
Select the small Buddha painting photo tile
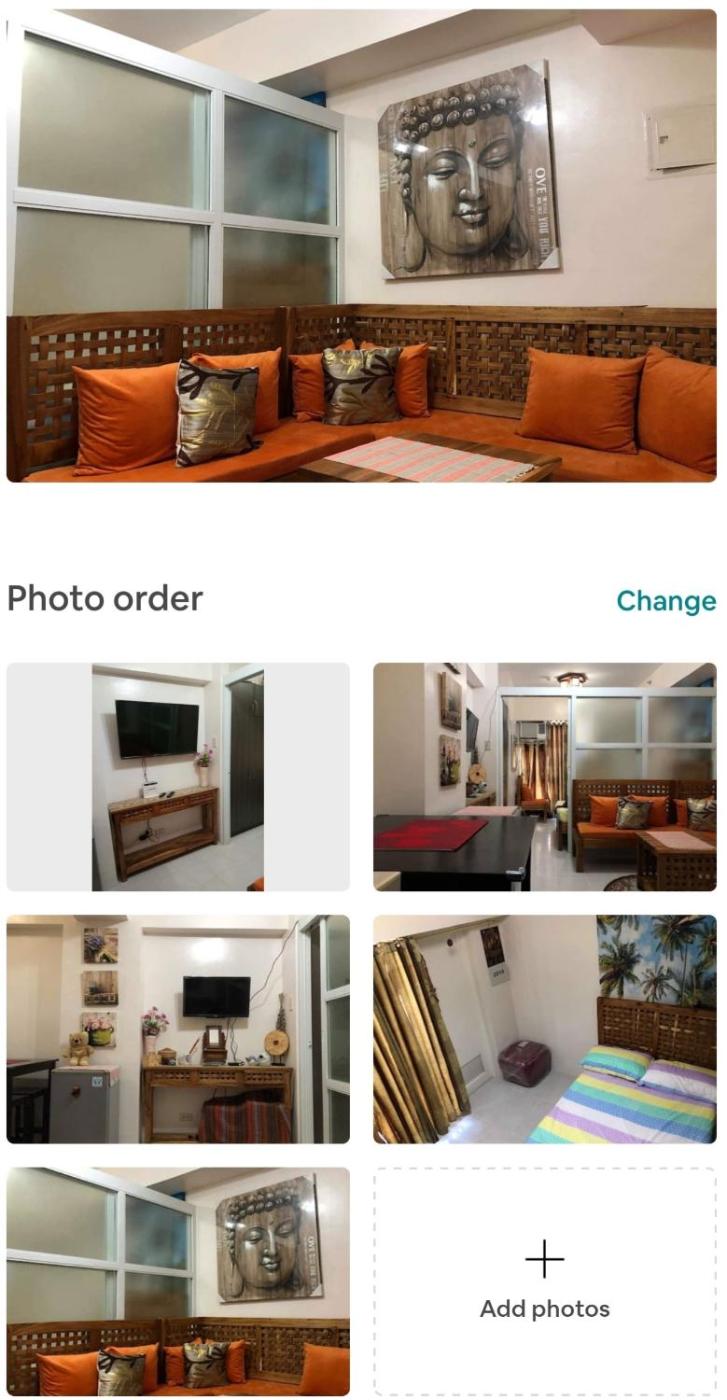178,1281
